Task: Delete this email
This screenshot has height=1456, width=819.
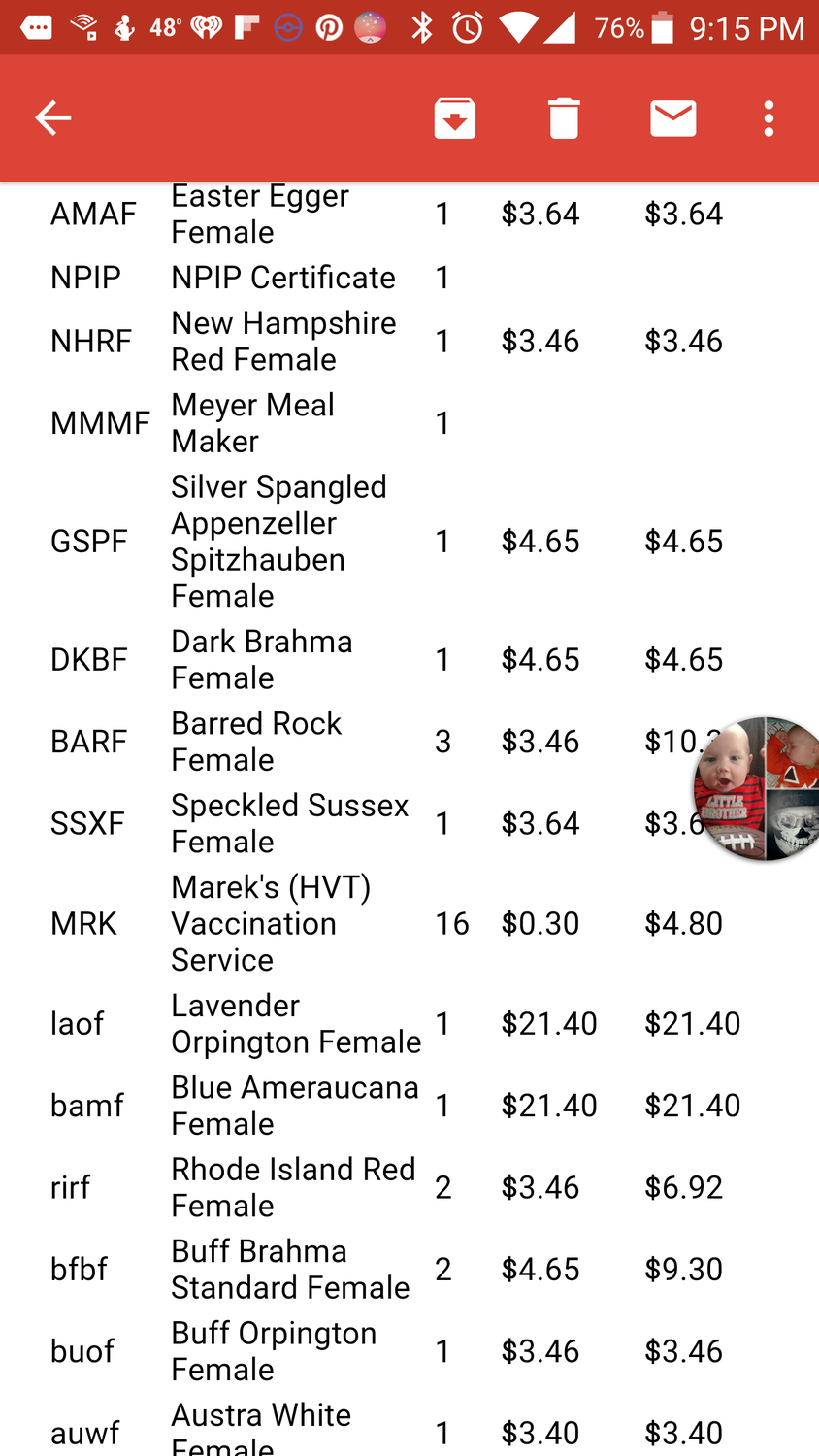Action: (563, 118)
